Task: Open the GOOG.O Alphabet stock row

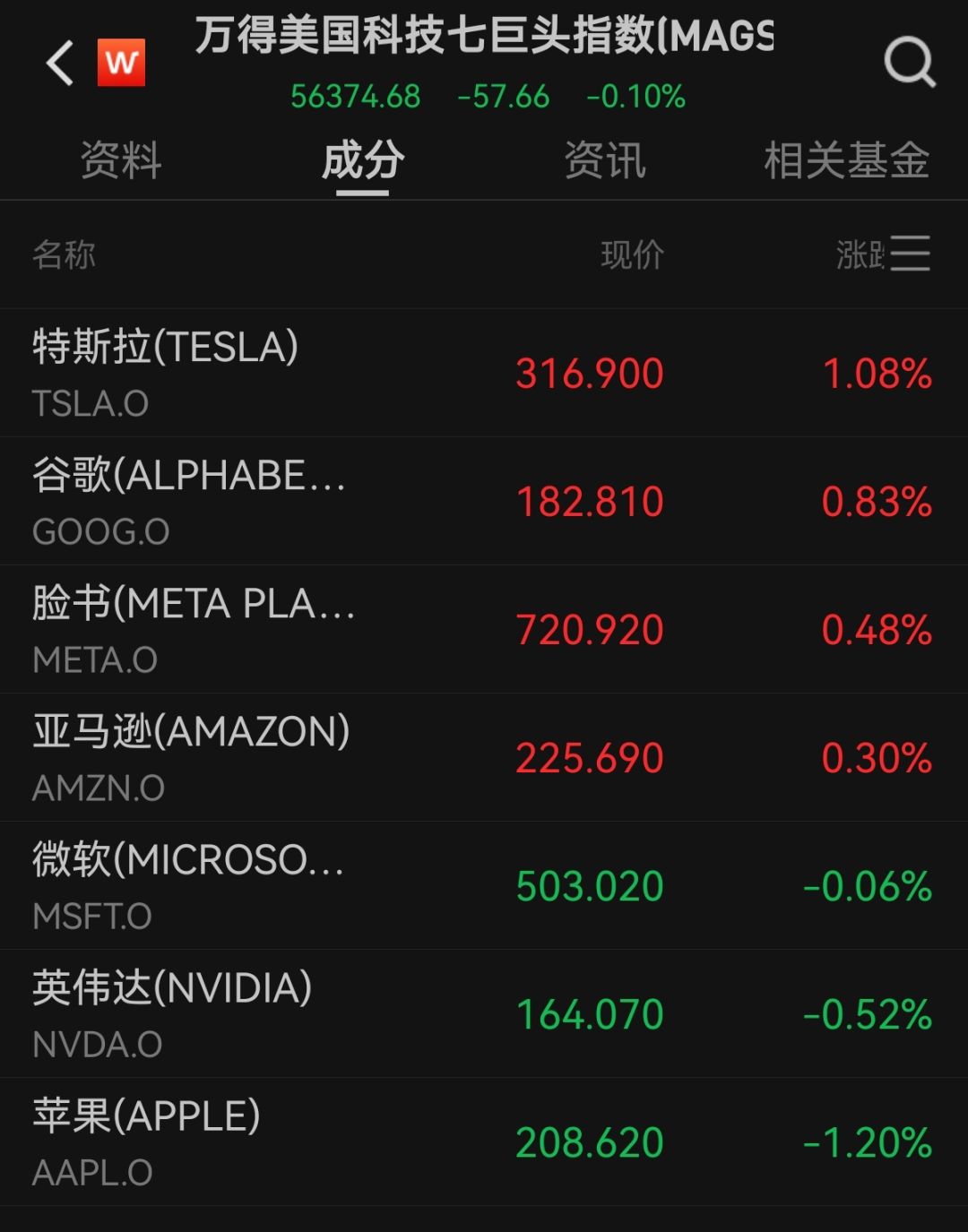Action: point(484,501)
